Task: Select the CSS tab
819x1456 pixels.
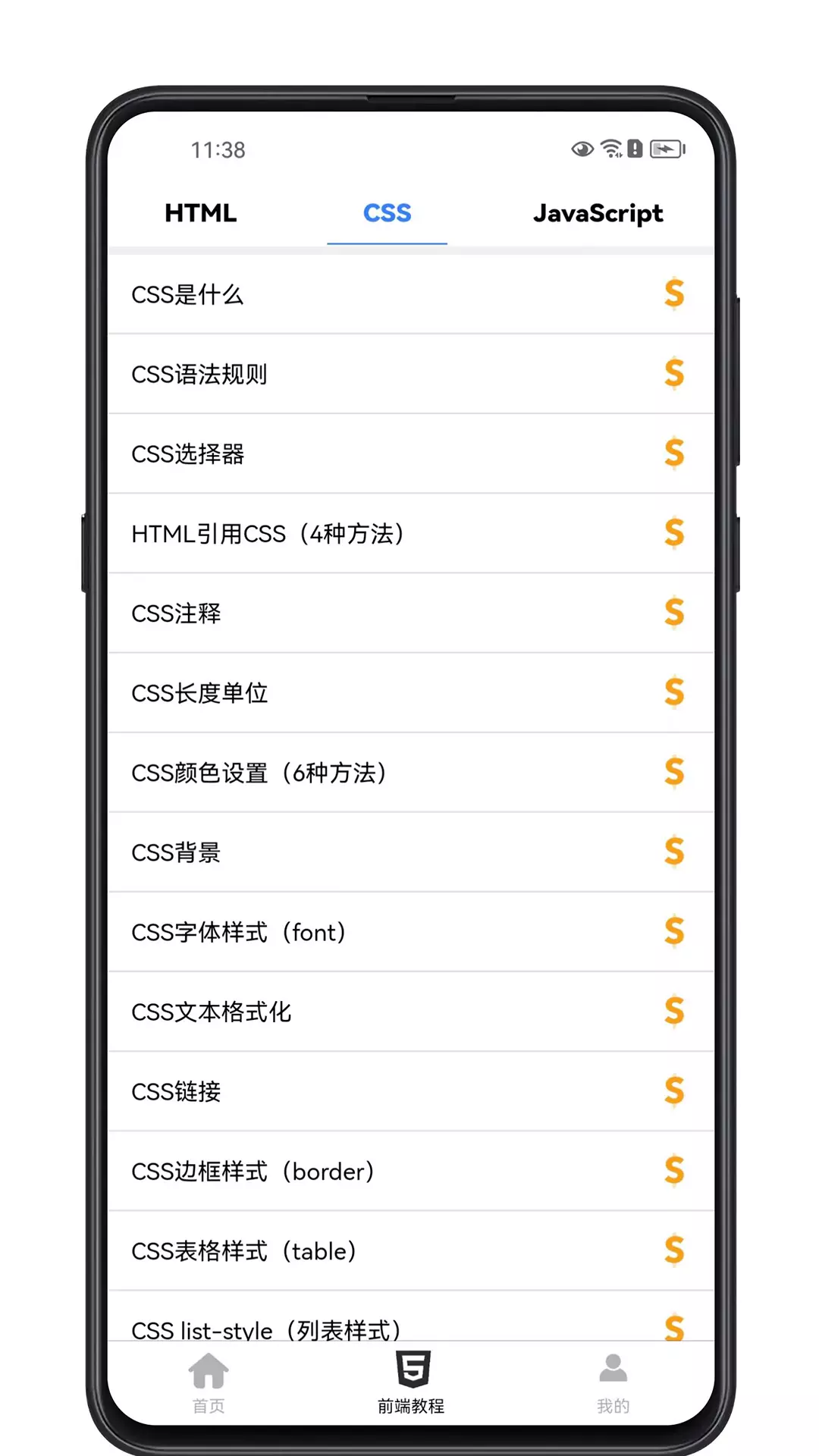Action: (387, 213)
